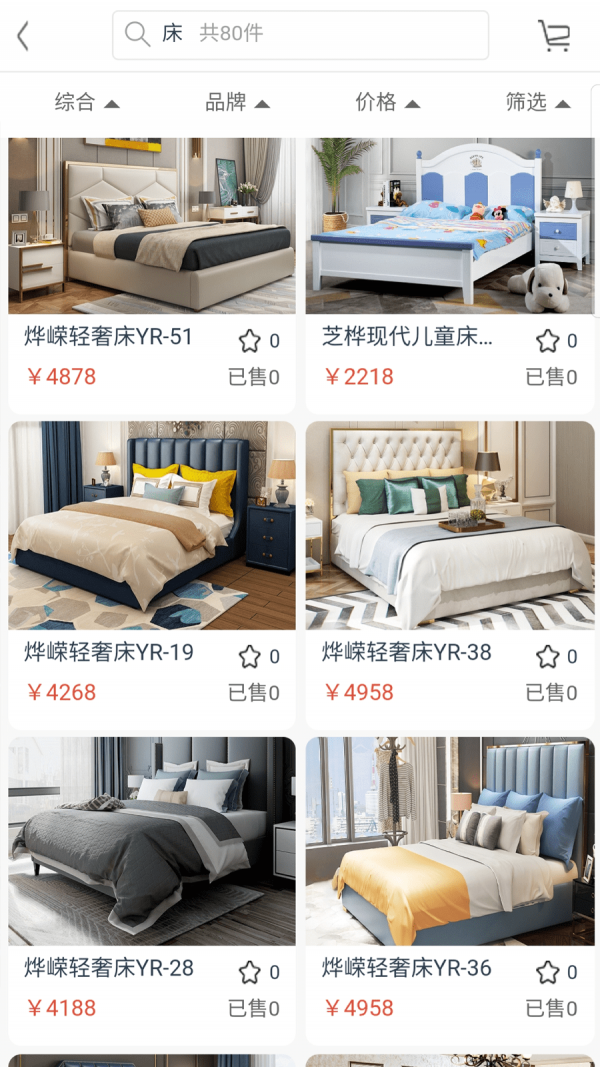Viewport: 600px width, 1067px height.
Task: Mark YR-36 as favorite
Action: (x=547, y=972)
